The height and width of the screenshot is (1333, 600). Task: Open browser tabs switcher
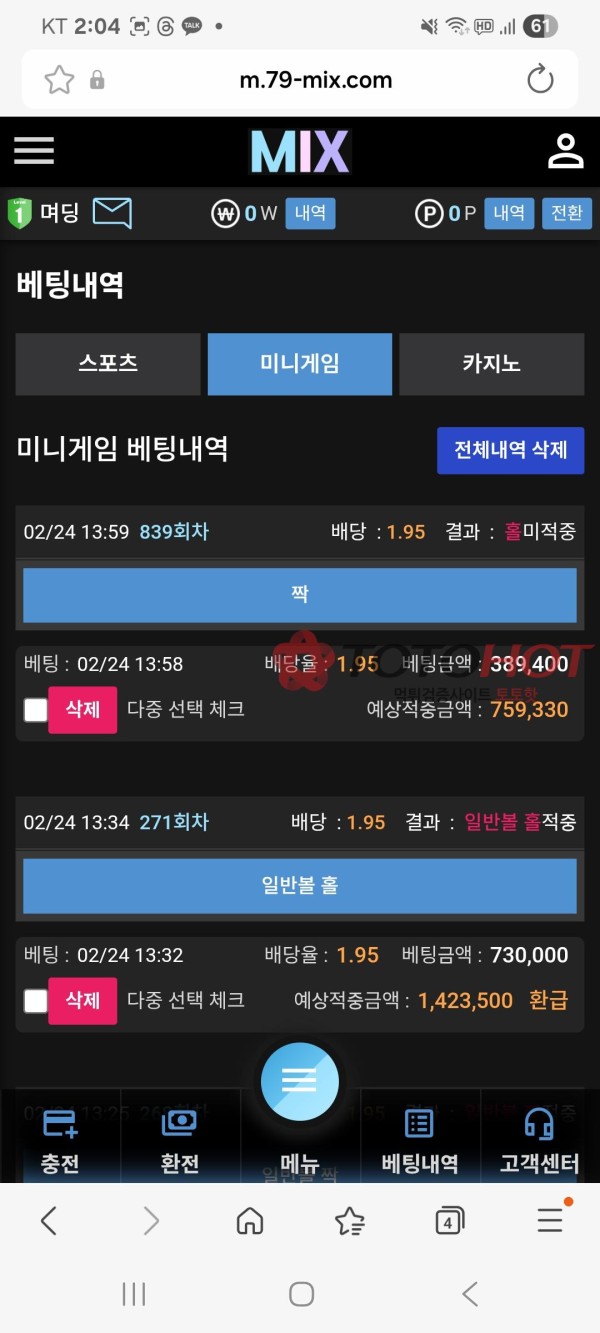pyautogui.click(x=449, y=1221)
